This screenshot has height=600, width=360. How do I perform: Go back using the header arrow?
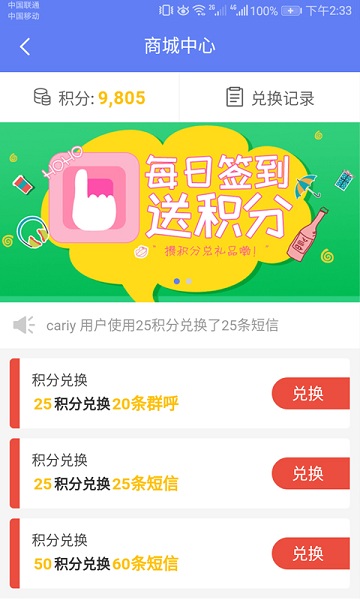pyautogui.click(x=25, y=47)
